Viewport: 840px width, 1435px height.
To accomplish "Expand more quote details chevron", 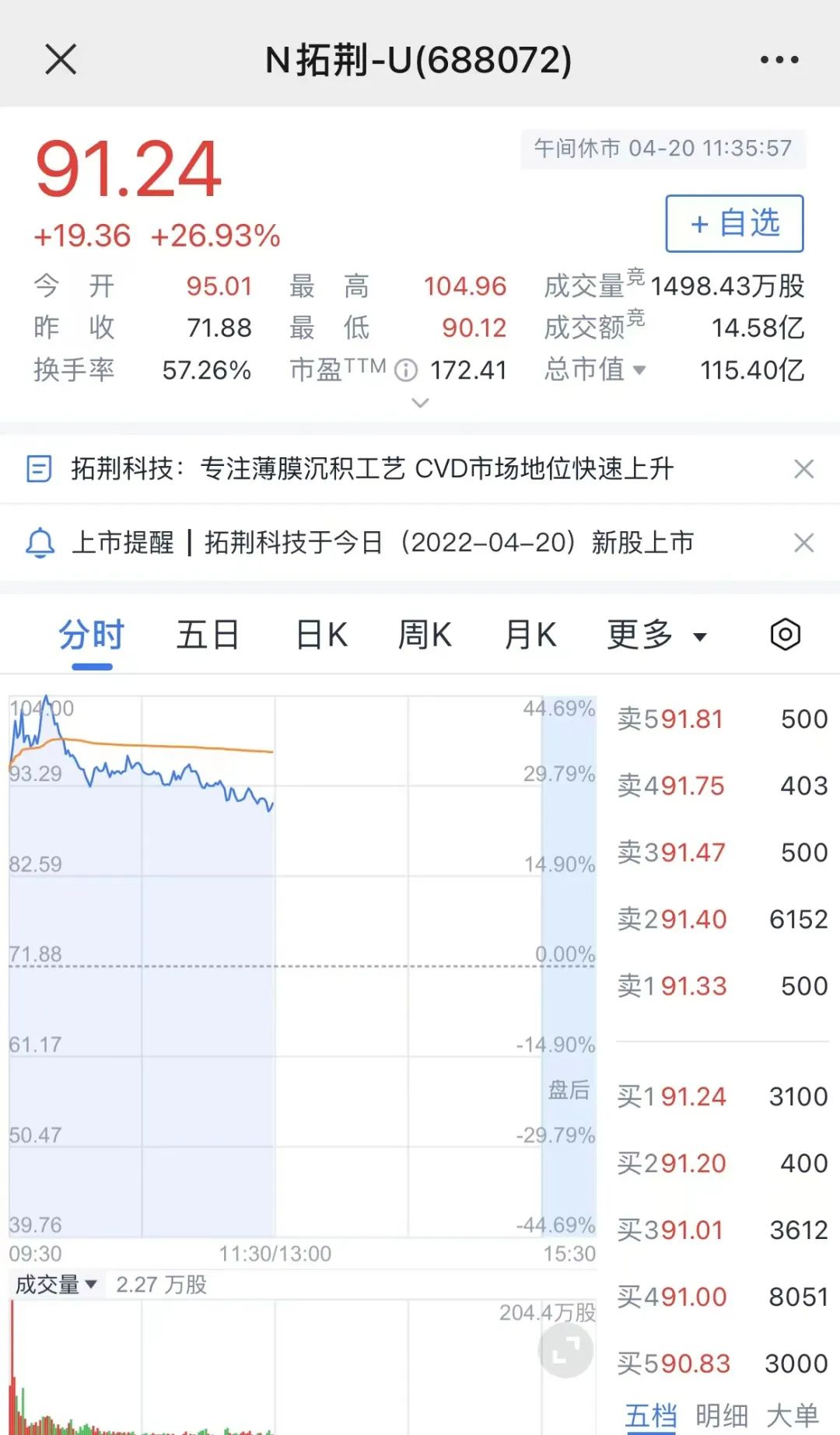I will coord(420,402).
